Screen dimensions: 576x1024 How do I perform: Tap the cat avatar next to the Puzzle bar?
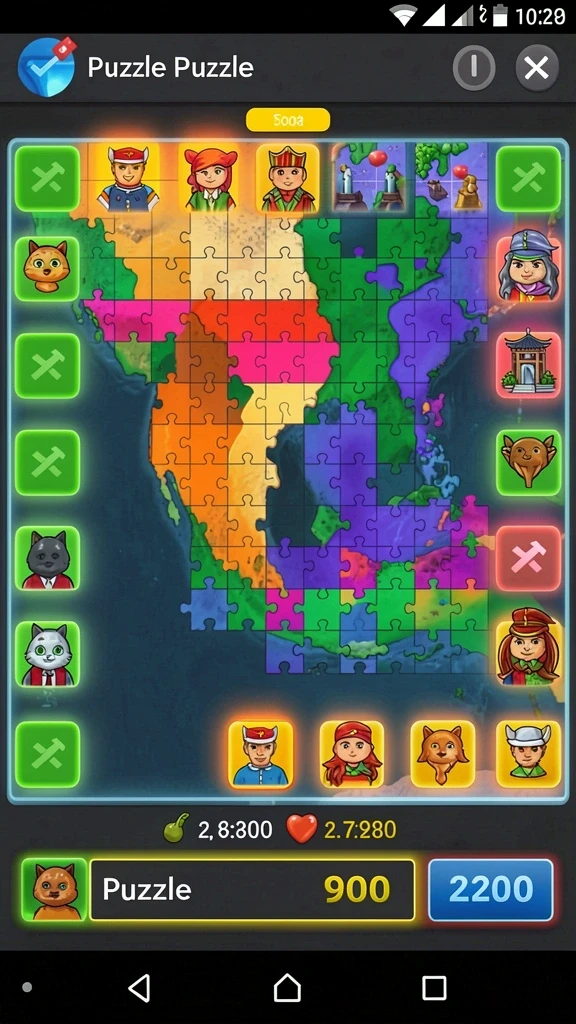click(x=54, y=889)
